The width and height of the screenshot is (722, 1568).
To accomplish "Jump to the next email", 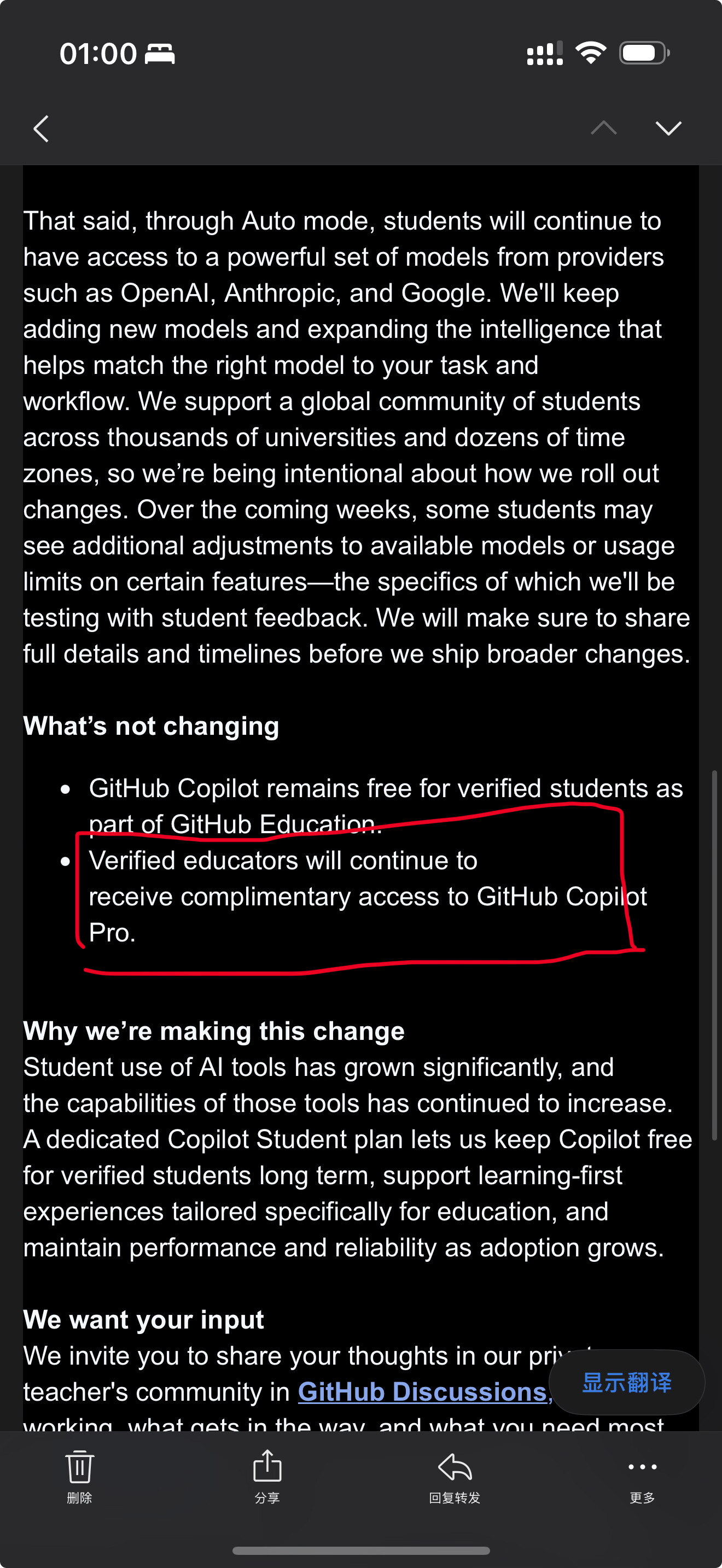I will tap(668, 128).
